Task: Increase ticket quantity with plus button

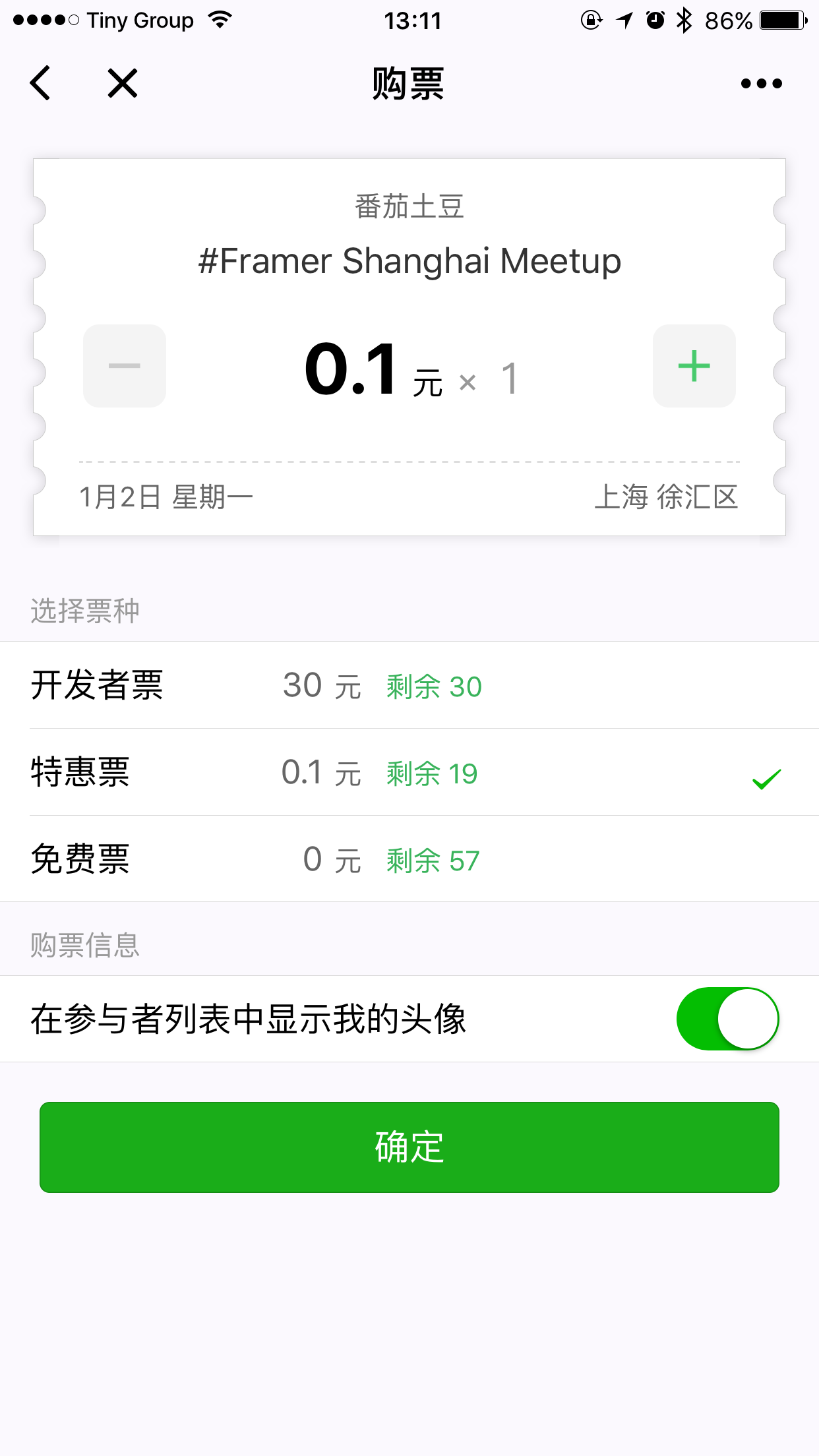Action: point(694,366)
